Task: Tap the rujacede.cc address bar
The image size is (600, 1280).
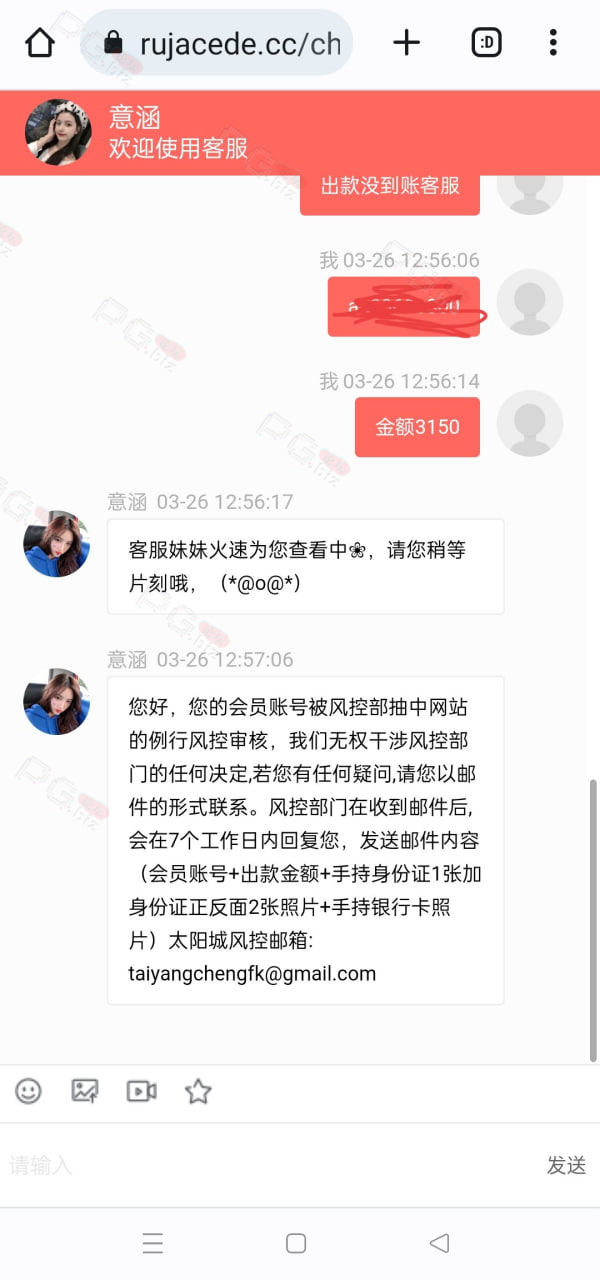Action: (x=217, y=43)
